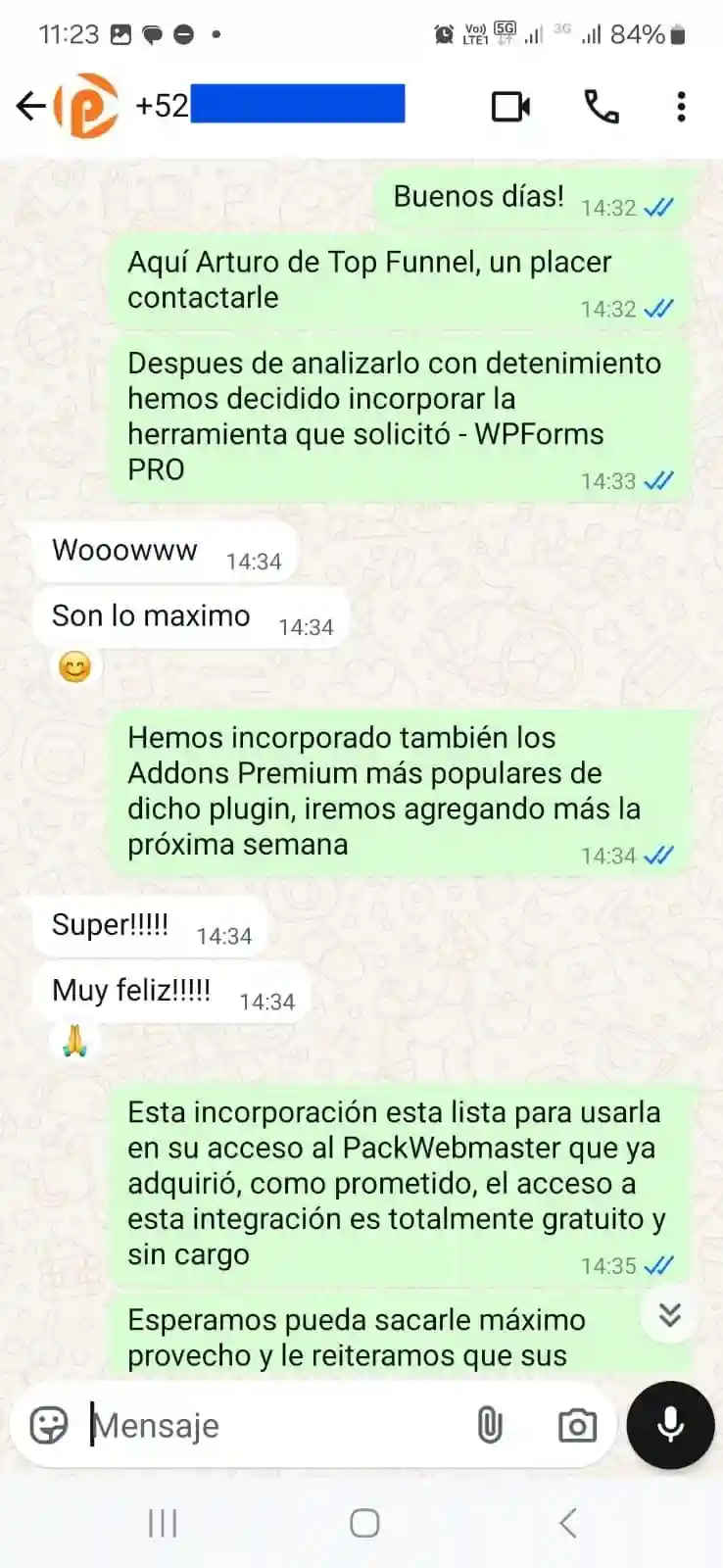Screen dimensions: 723x1568
Task: Attach a file with the paperclip icon
Action: click(490, 1425)
